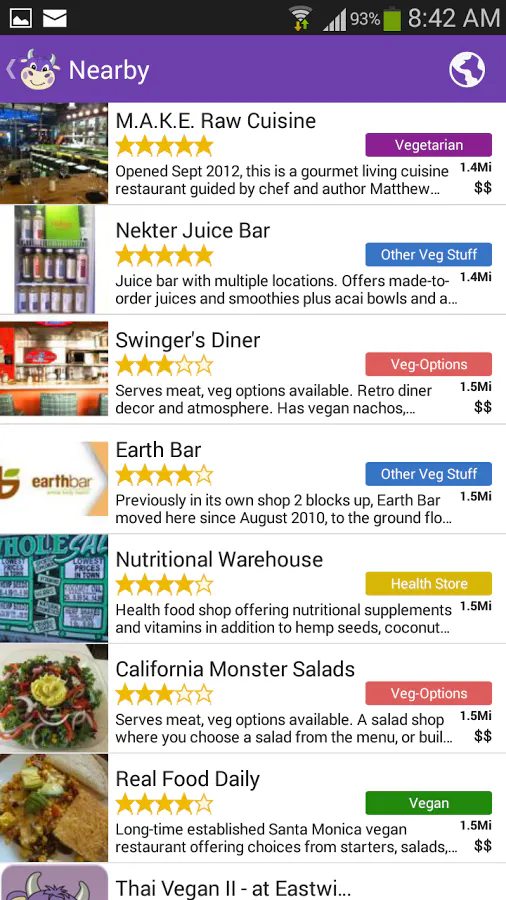Open the globe map view icon
Image resolution: width=506 pixels, height=900 pixels.
[x=467, y=70]
